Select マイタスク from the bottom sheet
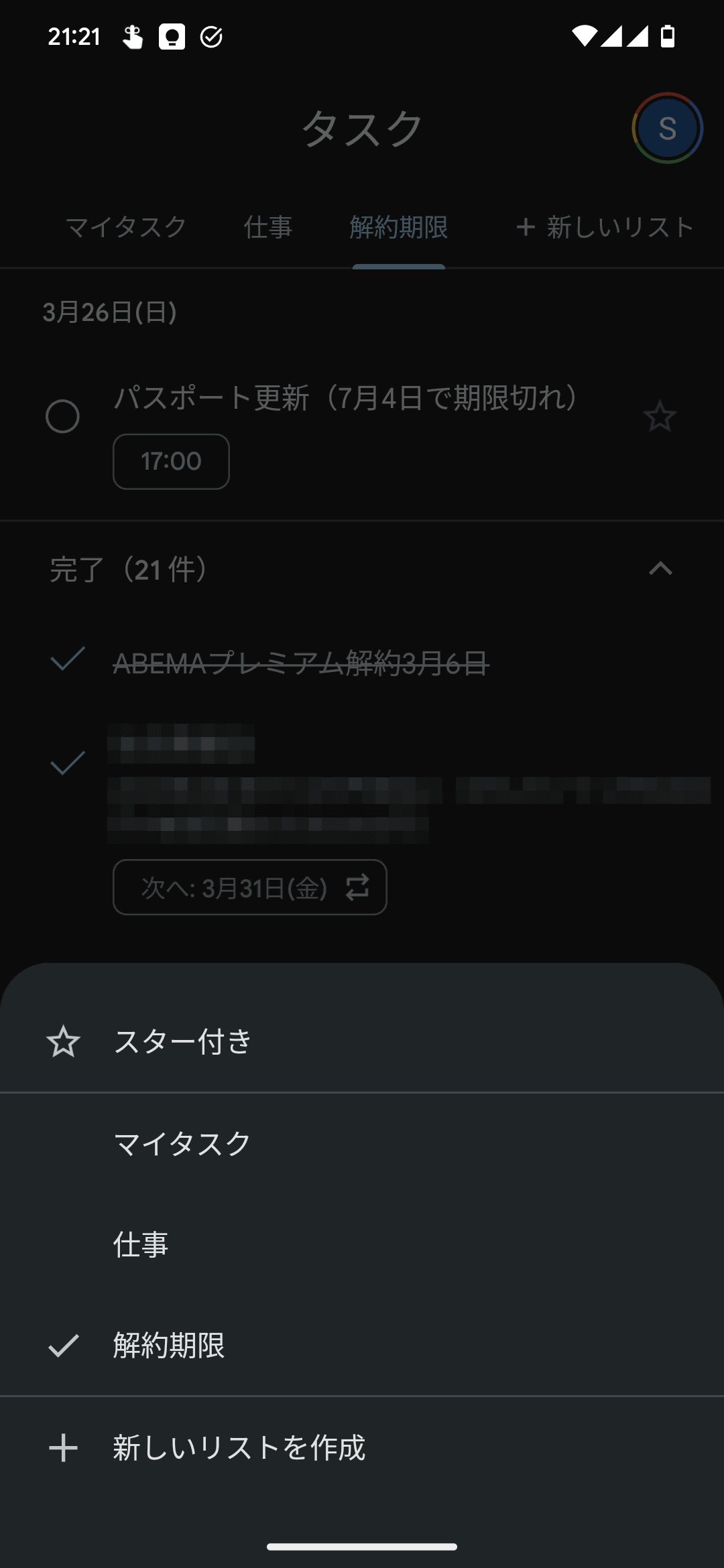This screenshot has width=724, height=1568. coord(182,1143)
